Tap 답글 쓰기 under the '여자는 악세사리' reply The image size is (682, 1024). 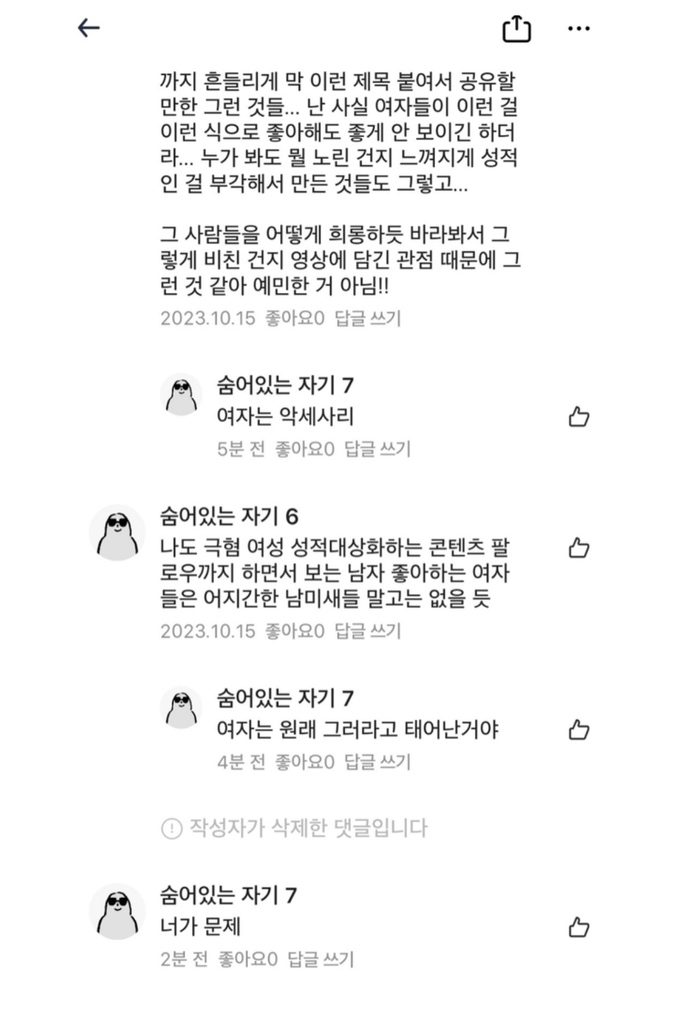[376, 449]
